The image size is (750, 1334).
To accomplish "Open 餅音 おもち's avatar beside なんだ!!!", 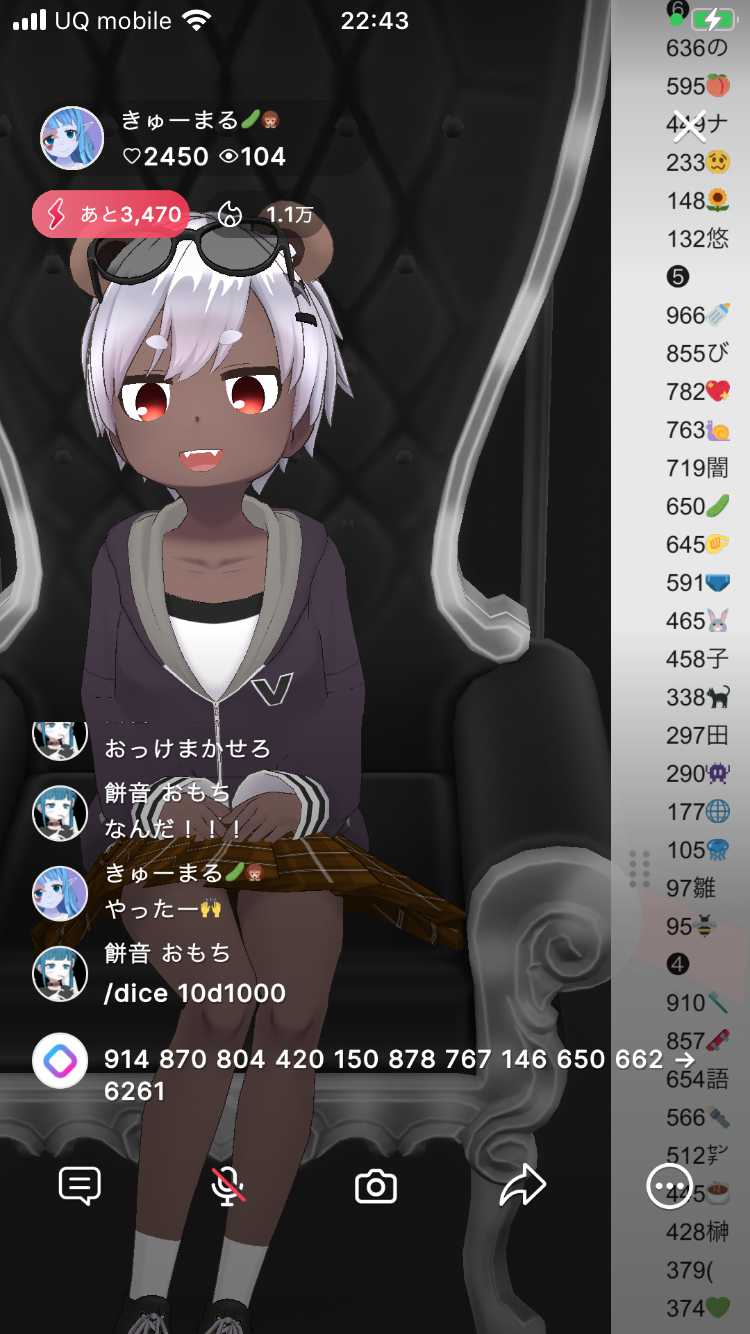I will (x=60, y=812).
